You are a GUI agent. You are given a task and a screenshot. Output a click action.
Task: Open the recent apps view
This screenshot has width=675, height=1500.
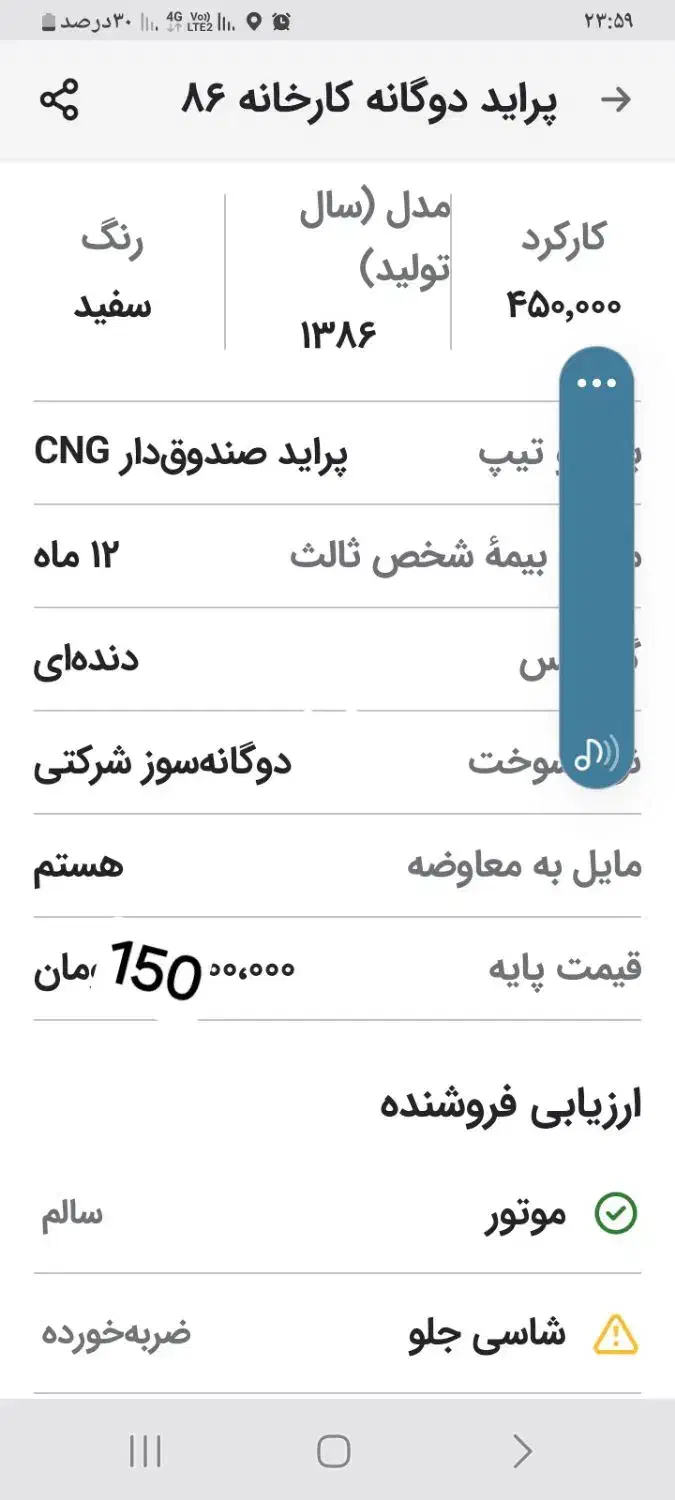[146, 1450]
